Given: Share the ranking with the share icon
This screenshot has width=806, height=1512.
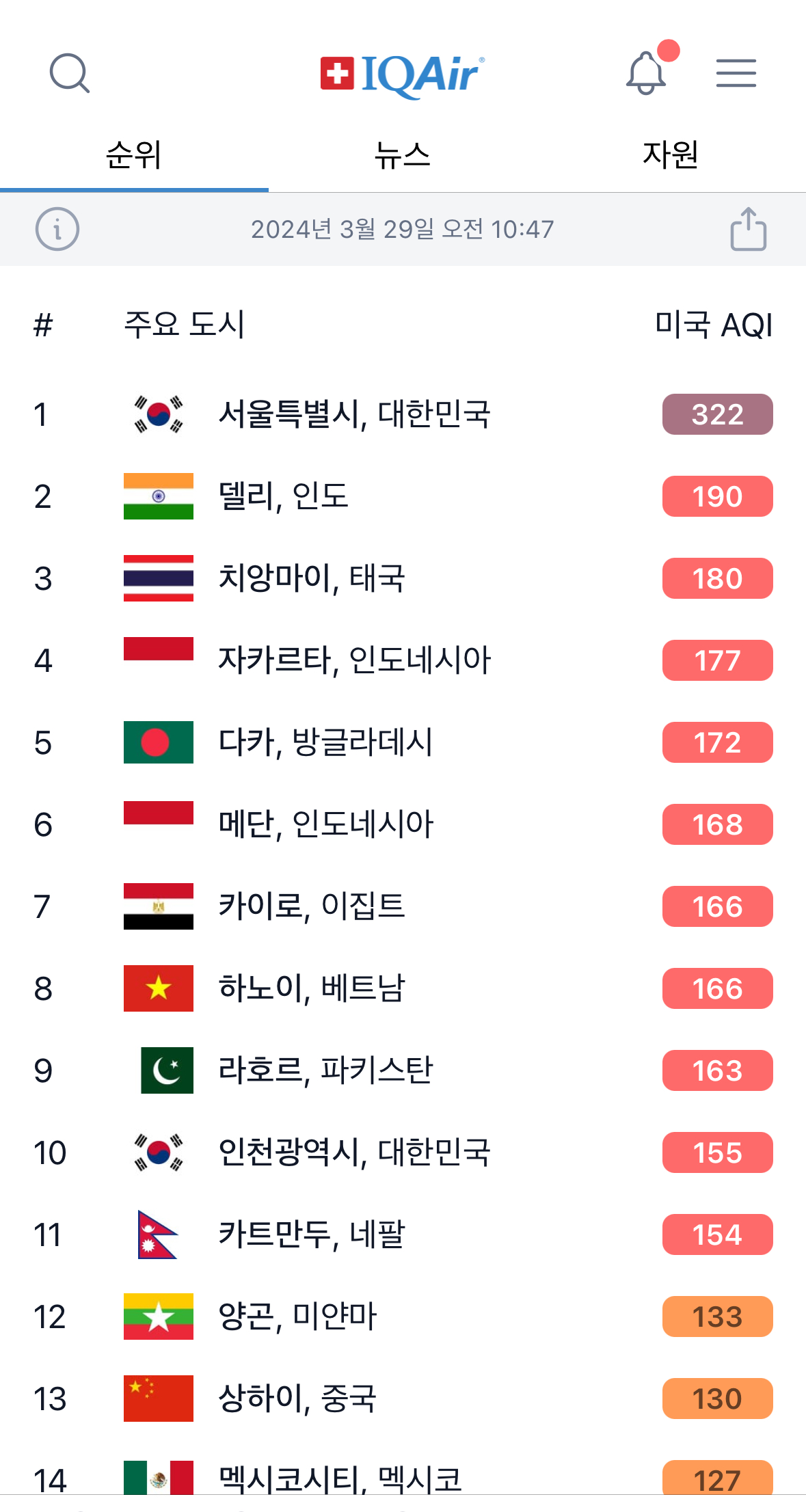Looking at the screenshot, I should pyautogui.click(x=749, y=229).
